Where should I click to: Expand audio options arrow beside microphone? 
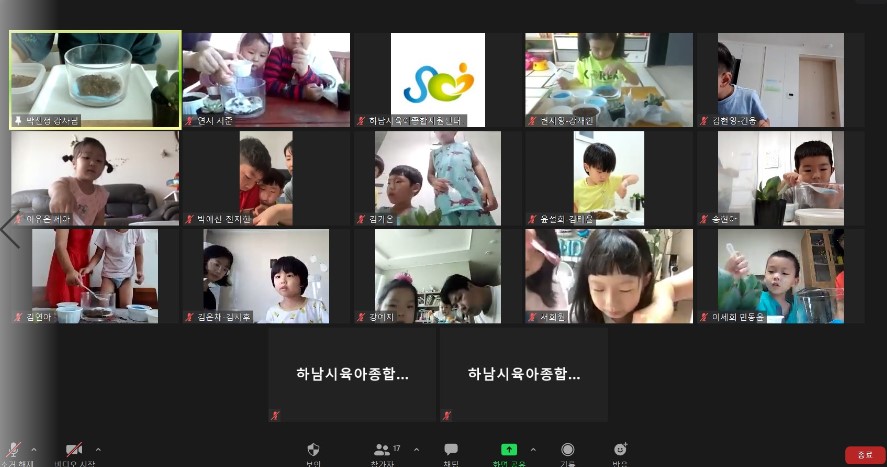click(x=34, y=449)
